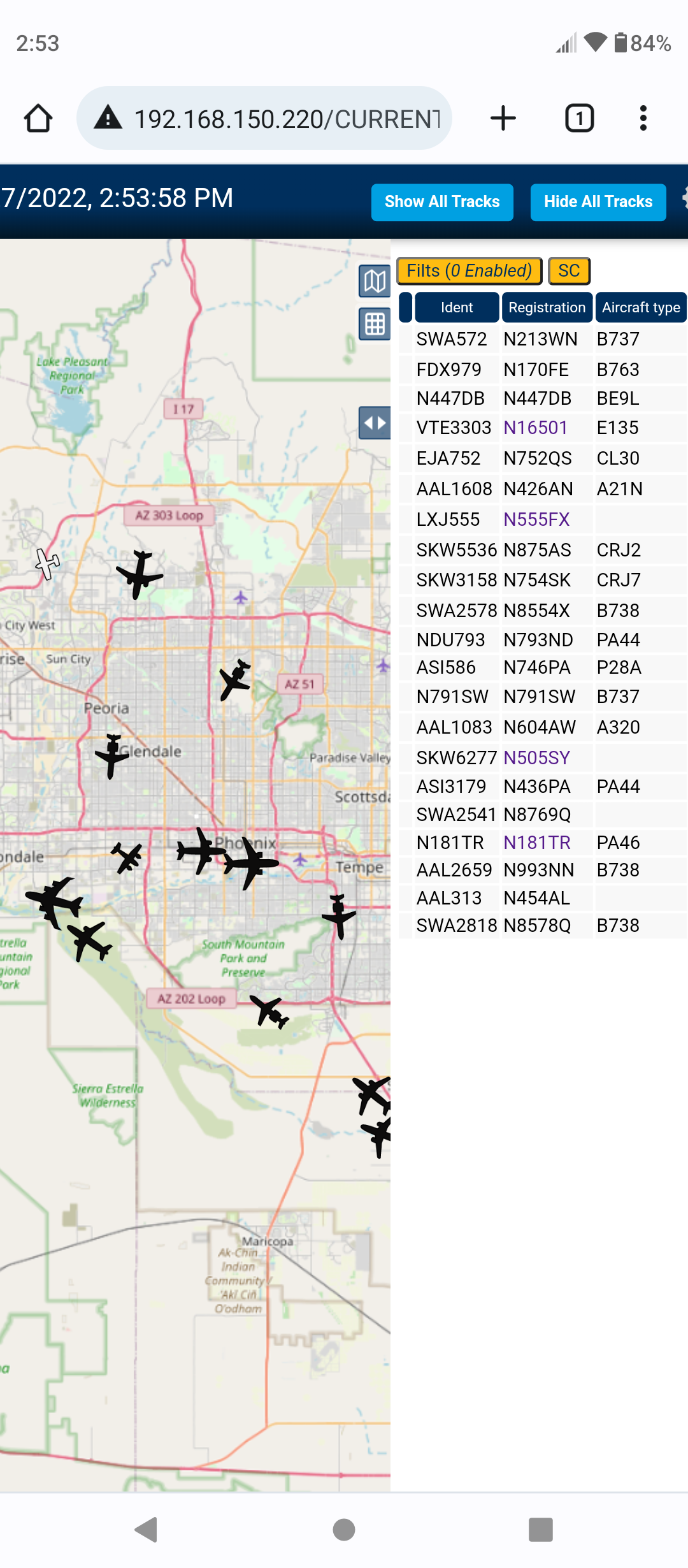This screenshot has height=1568, width=688.
Task: Open the browser overflow menu
Action: pyautogui.click(x=643, y=118)
